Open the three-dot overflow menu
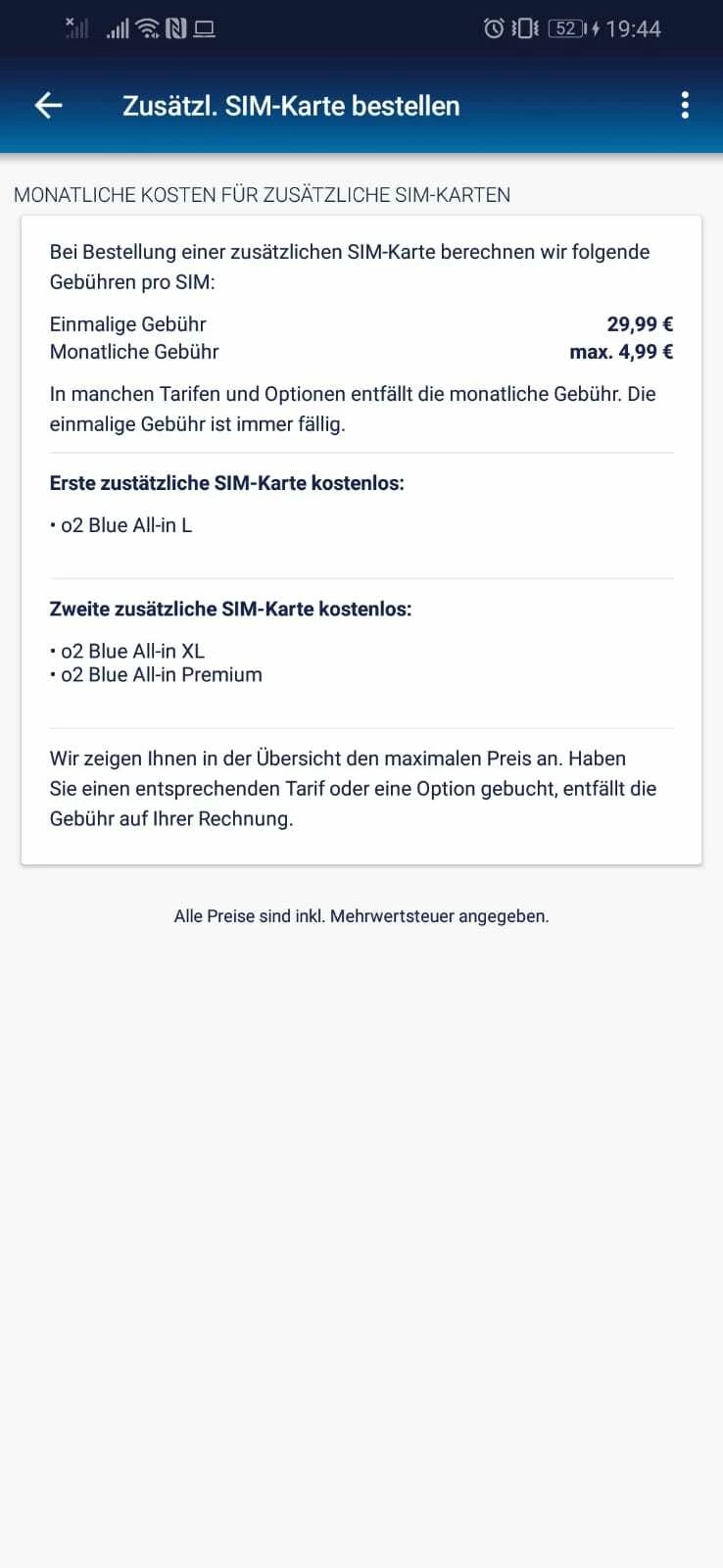Screen dimensions: 723x1568 685,106
